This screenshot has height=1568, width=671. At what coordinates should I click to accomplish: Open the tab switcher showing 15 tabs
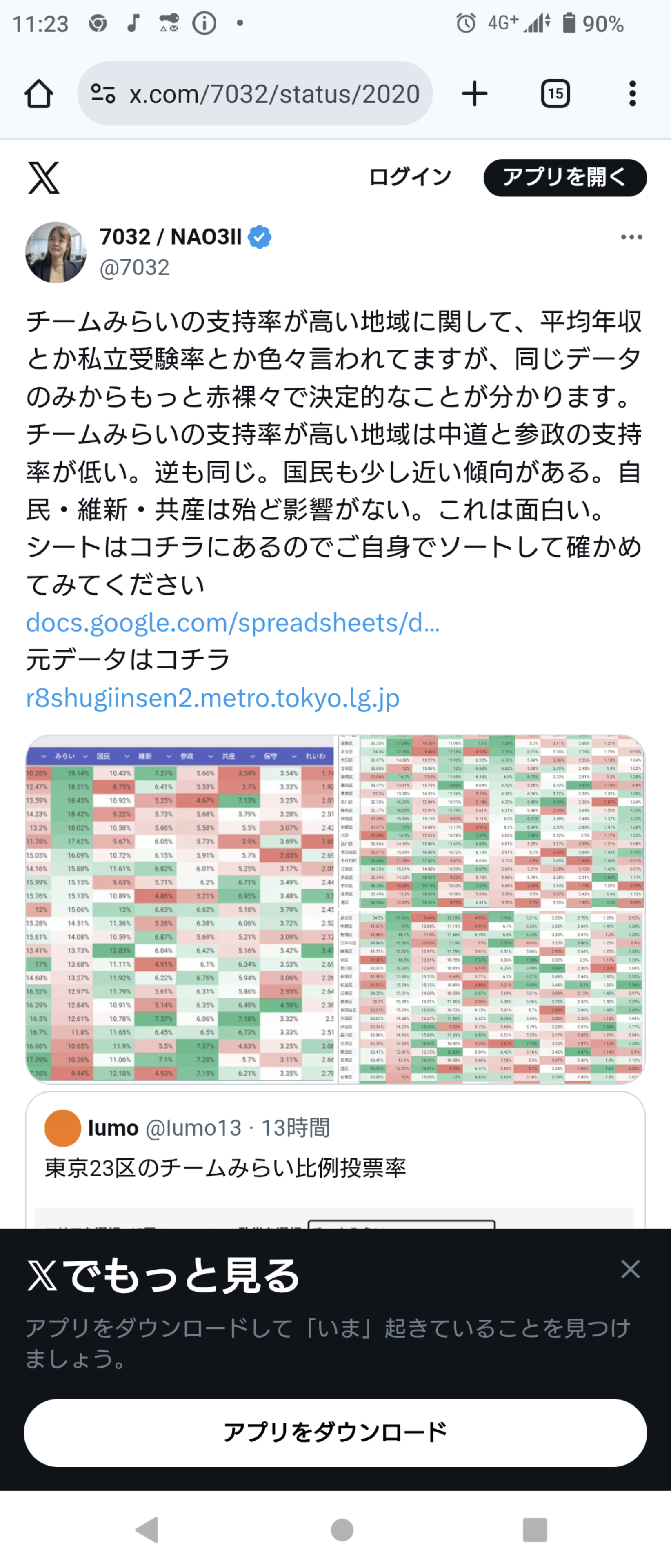(555, 94)
